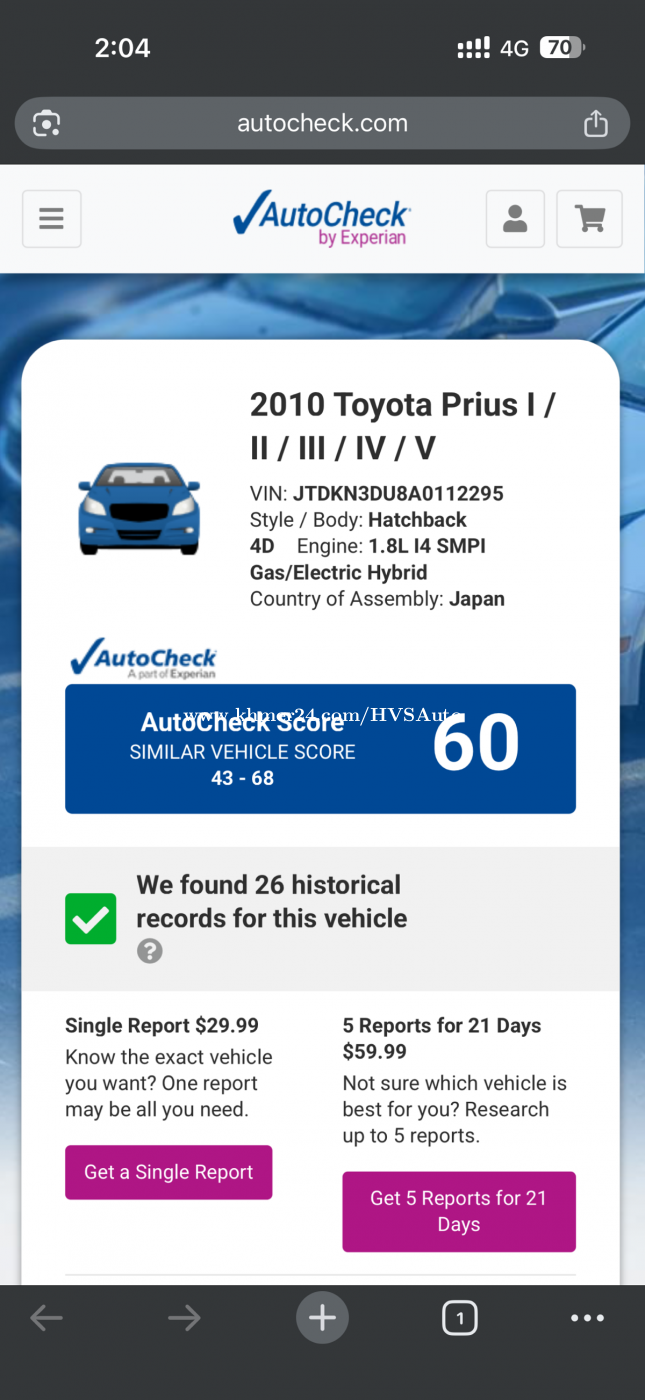Viewport: 645px width, 1400px height.
Task: View open tabs switcher
Action: click(459, 1318)
